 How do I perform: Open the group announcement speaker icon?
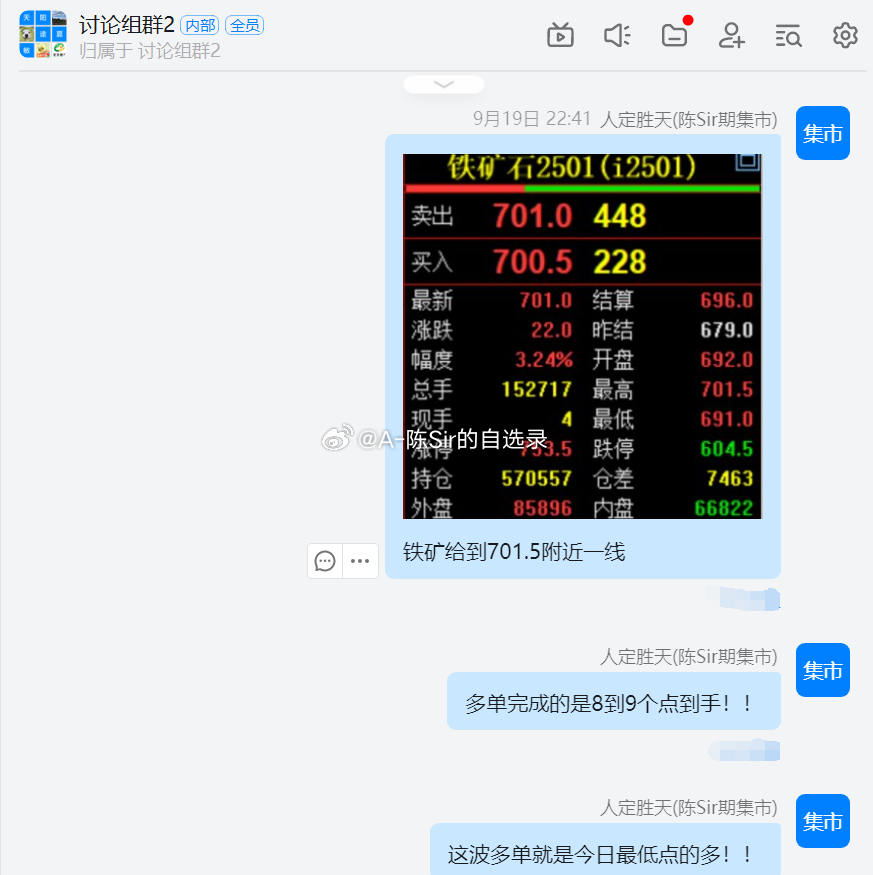(617, 36)
